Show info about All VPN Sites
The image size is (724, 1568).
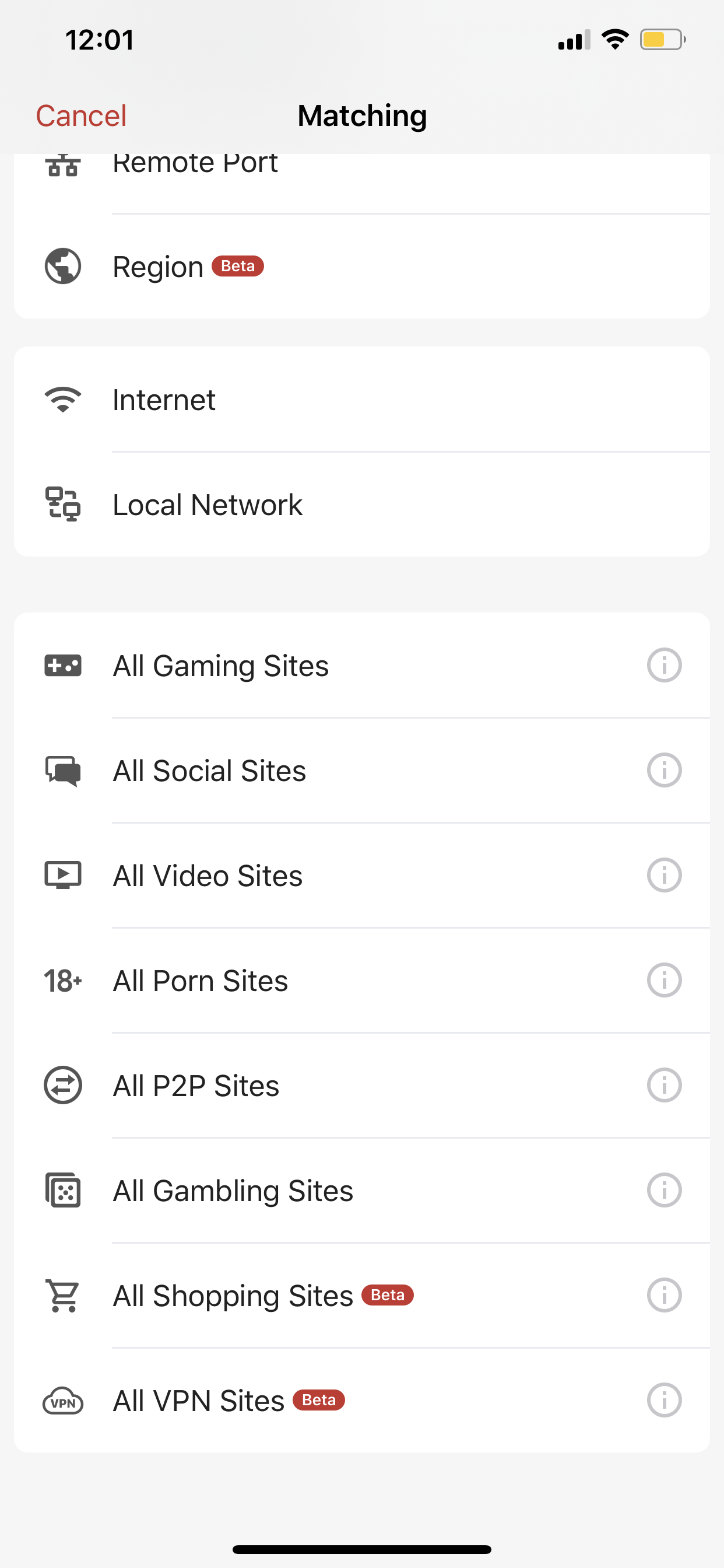664,1400
